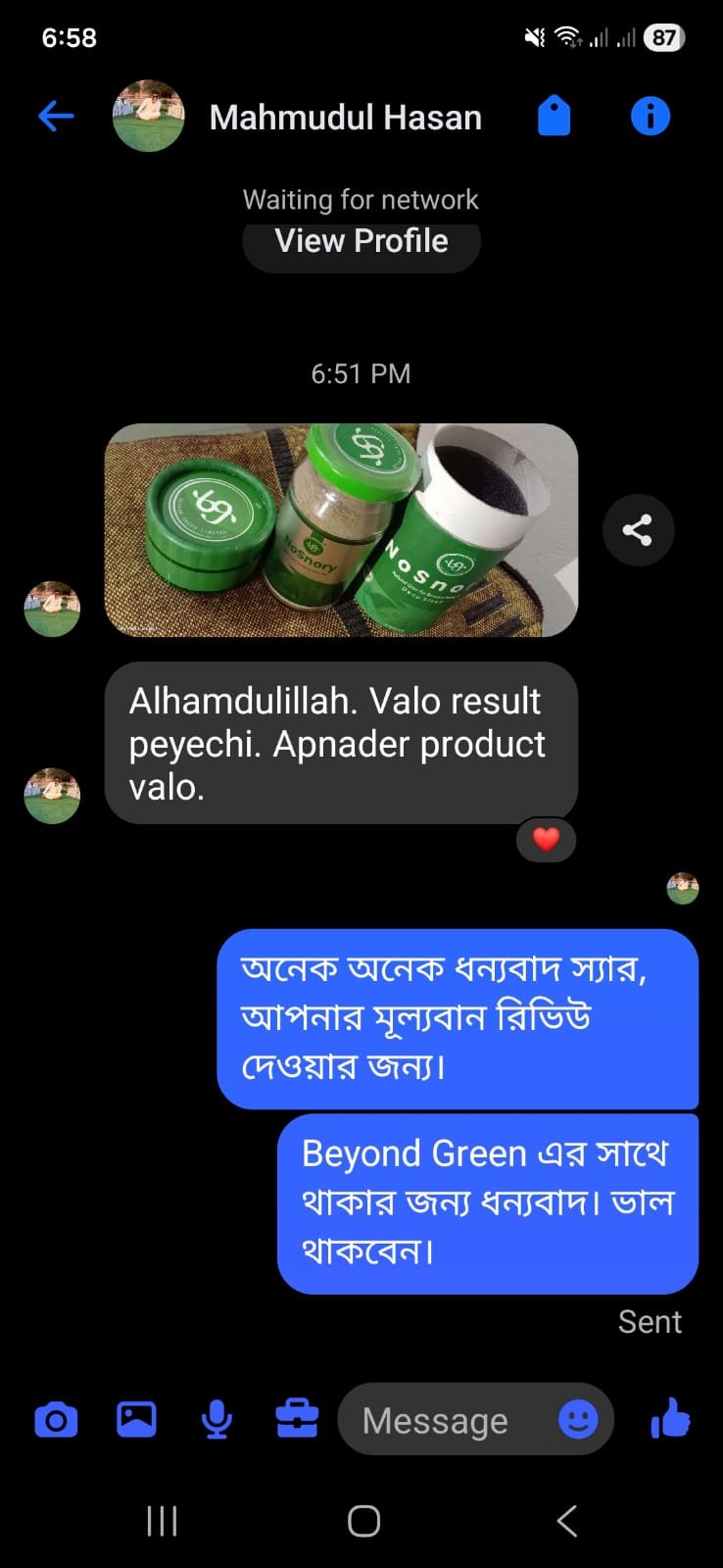Screen dimensions: 723x1568
Task: Open the emoji picker
Action: [578, 1419]
